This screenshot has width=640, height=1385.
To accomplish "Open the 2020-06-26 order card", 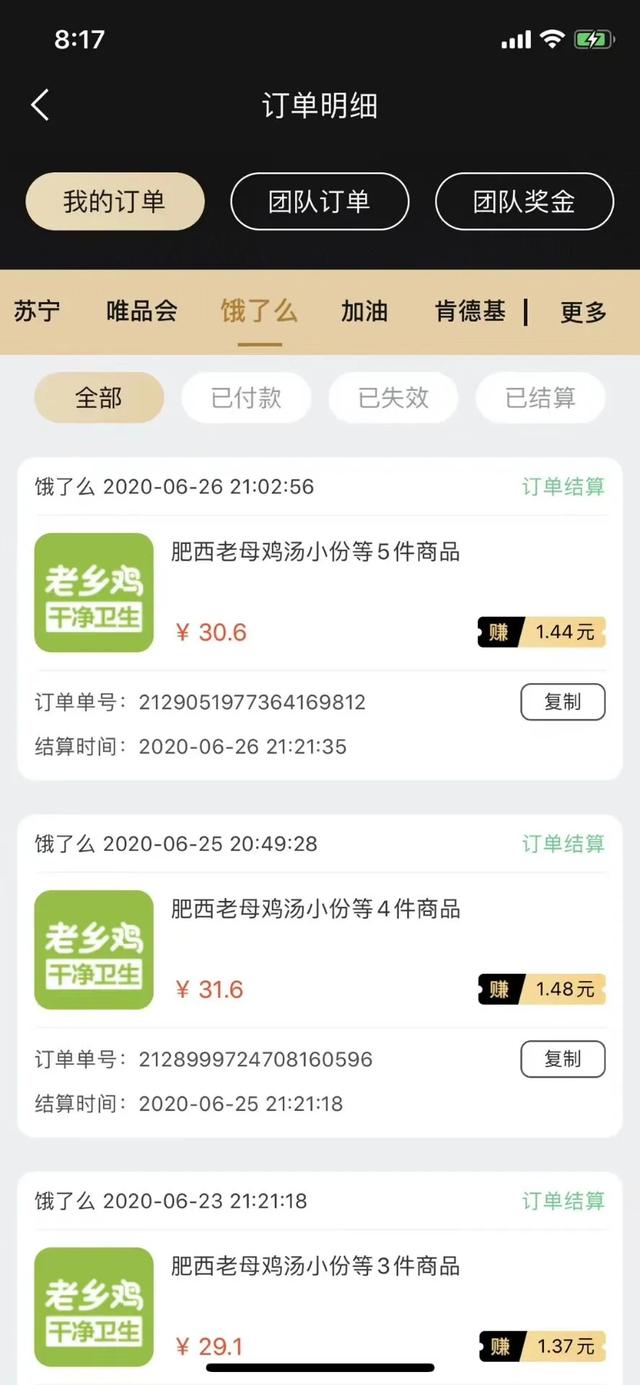I will pos(320,619).
